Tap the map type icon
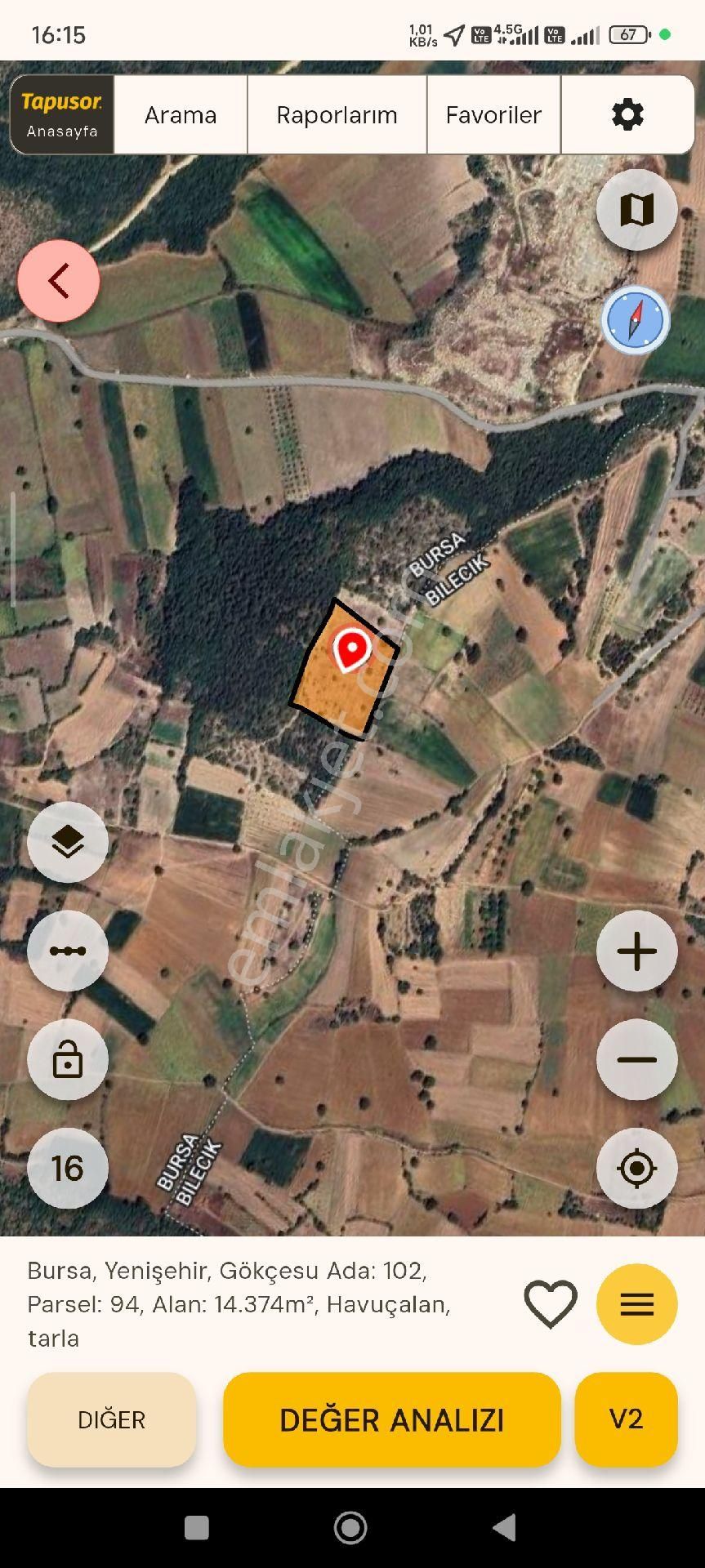Screen dimensions: 705x1568 click(x=636, y=210)
